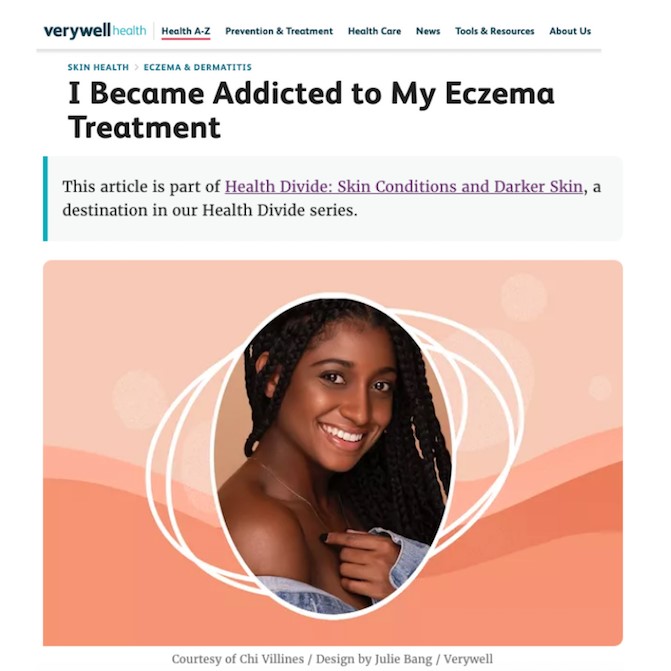Open Tools & Resources menu
This screenshot has width=671, height=671.
[x=494, y=31]
